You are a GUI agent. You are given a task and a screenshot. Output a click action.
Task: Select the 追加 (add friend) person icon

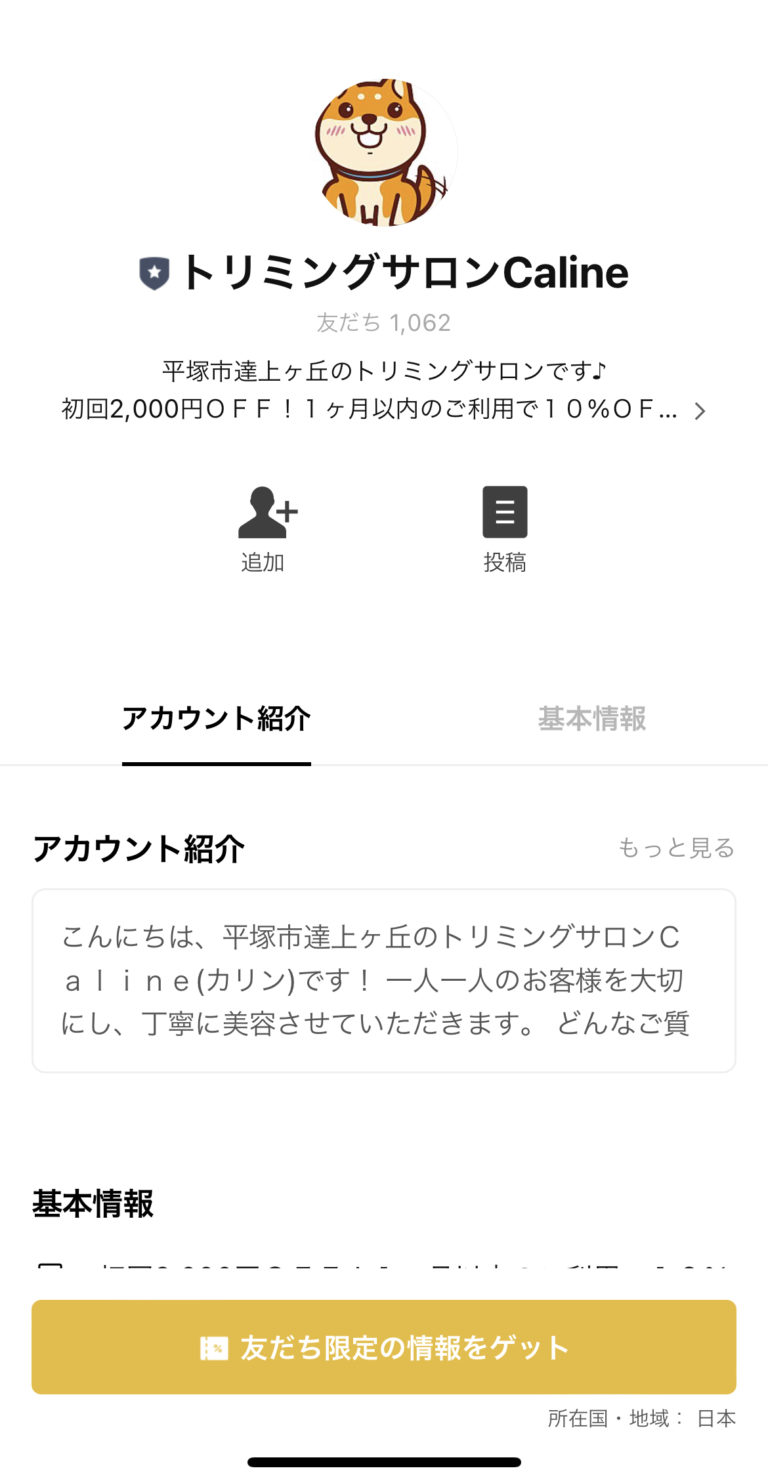point(264,511)
